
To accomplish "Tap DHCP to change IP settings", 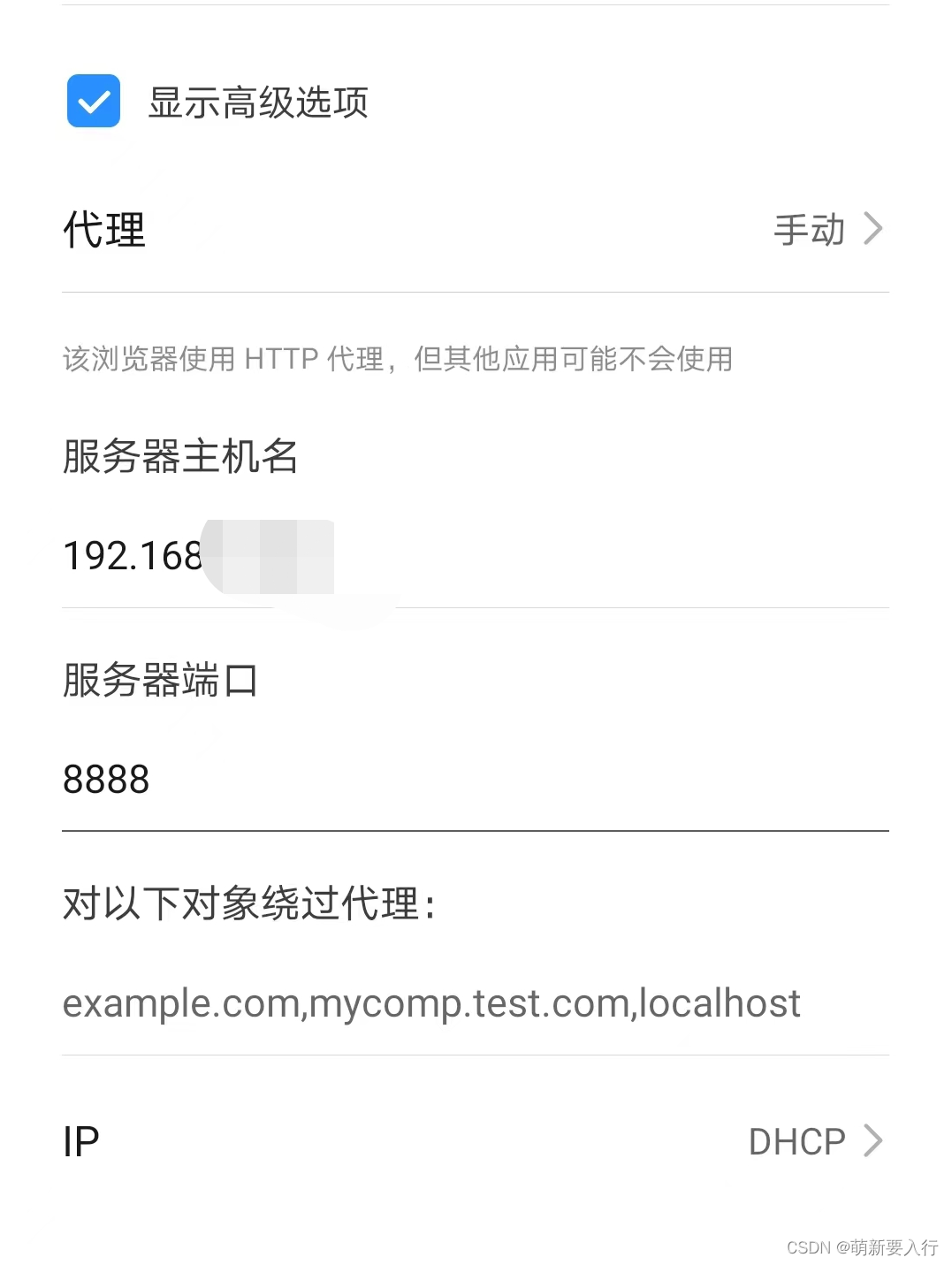I will [796, 1141].
